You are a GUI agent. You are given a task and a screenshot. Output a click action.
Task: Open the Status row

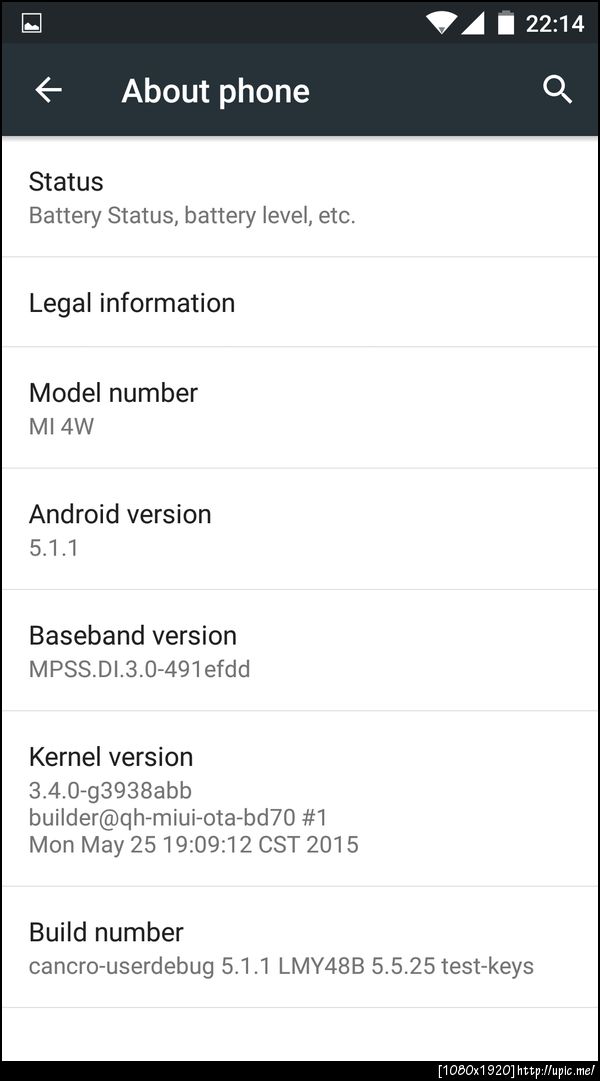tap(300, 197)
